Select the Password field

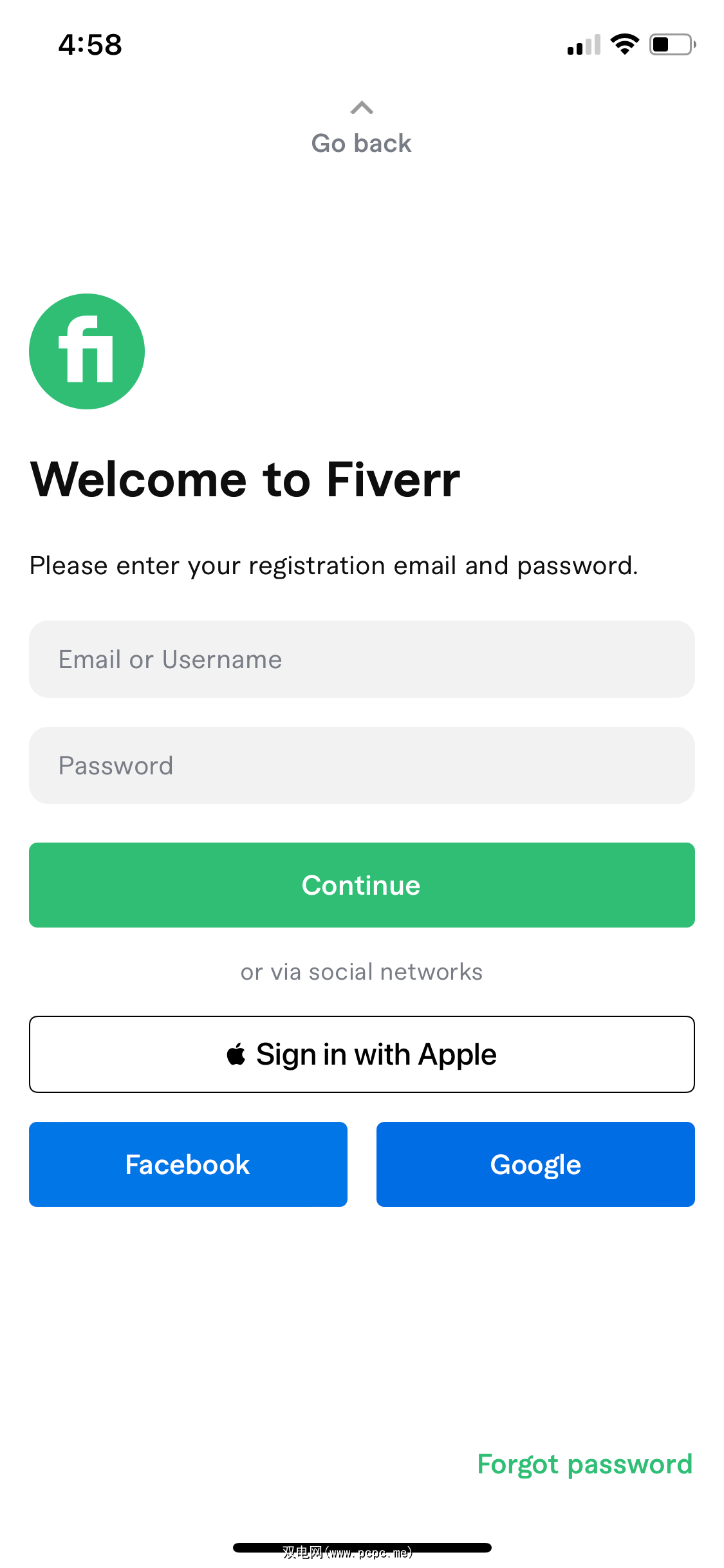tap(361, 765)
